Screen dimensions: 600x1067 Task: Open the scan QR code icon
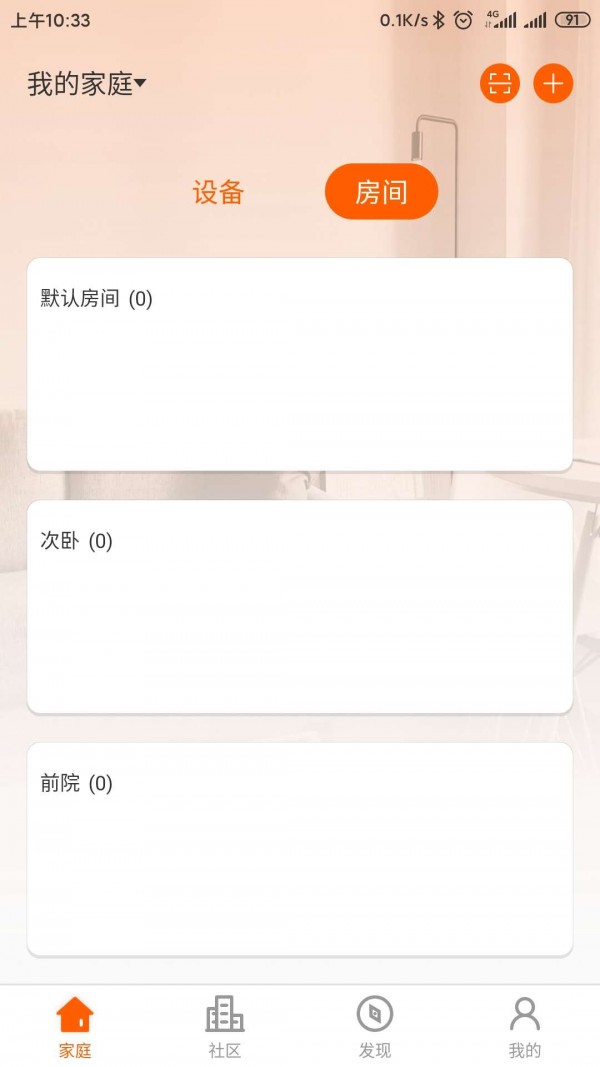click(500, 83)
